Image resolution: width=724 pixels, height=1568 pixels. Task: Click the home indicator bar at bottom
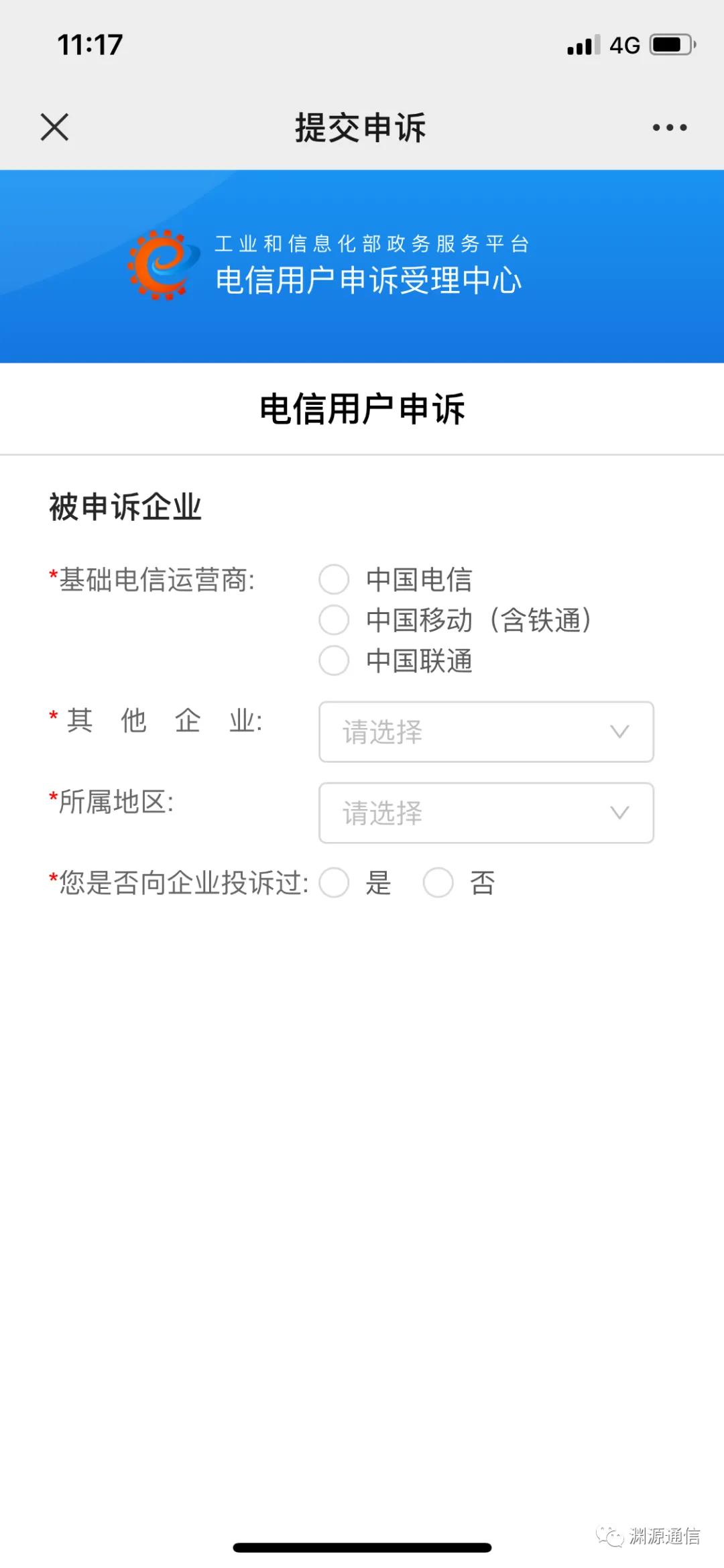click(x=362, y=1545)
